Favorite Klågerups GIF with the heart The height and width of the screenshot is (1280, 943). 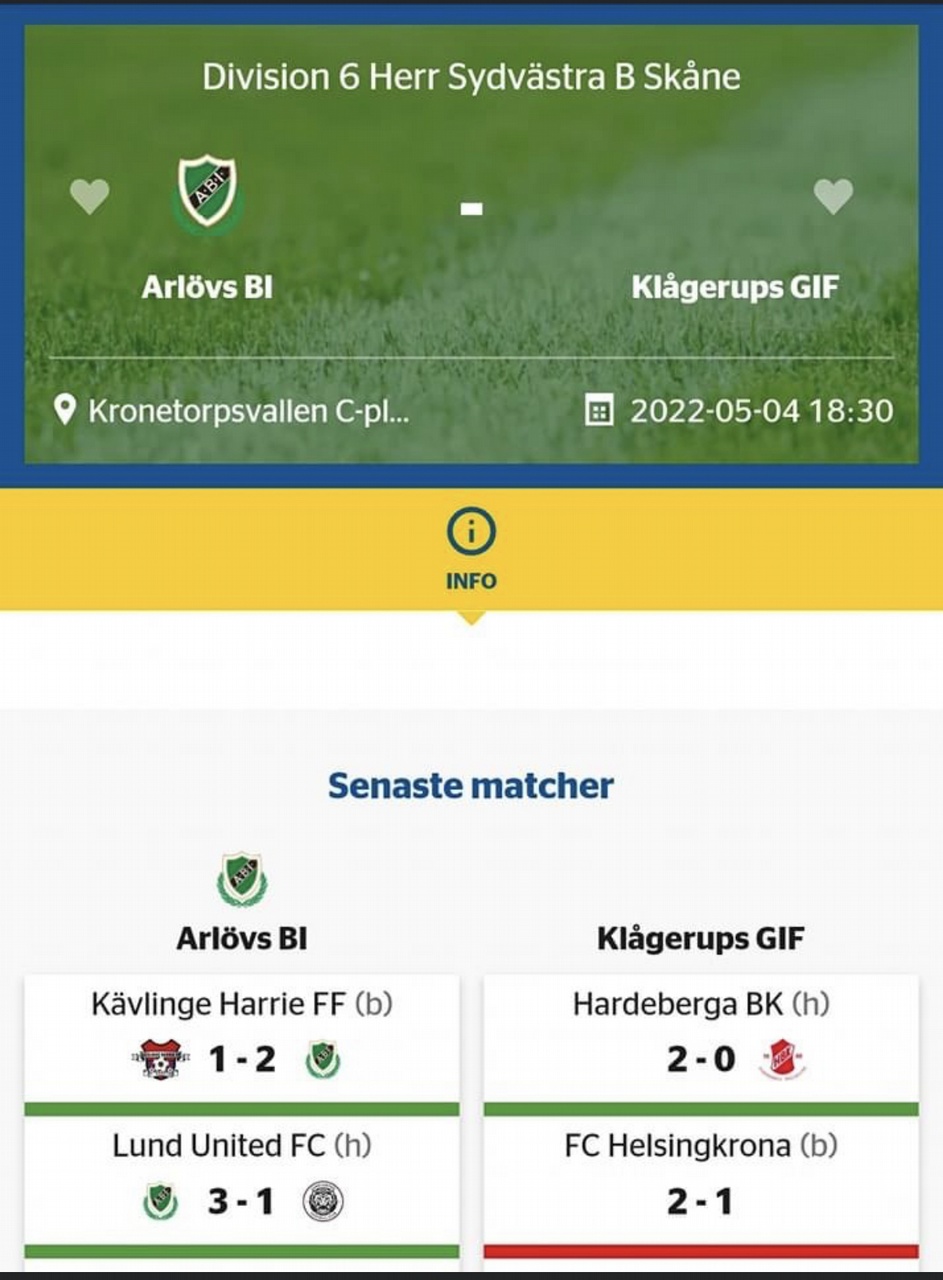833,196
